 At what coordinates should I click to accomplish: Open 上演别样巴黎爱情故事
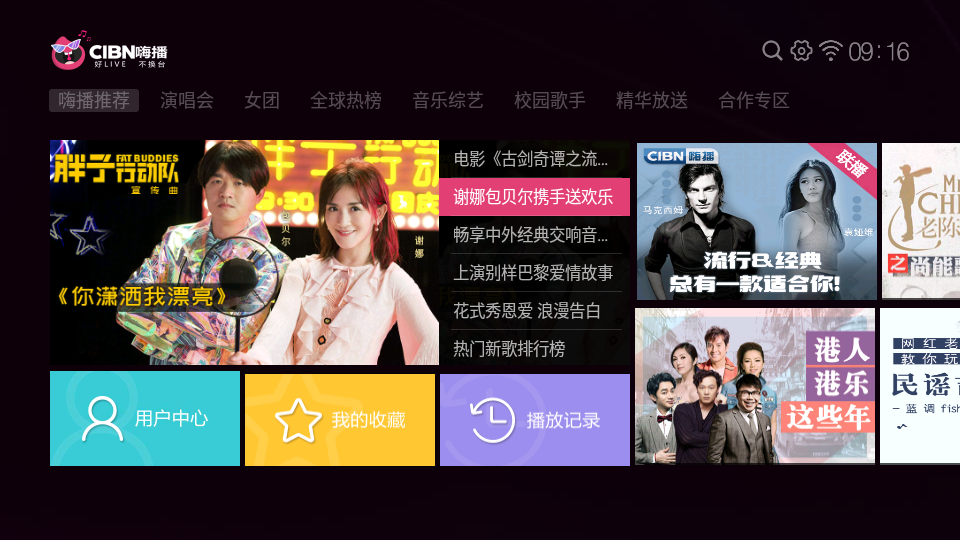pos(535,273)
